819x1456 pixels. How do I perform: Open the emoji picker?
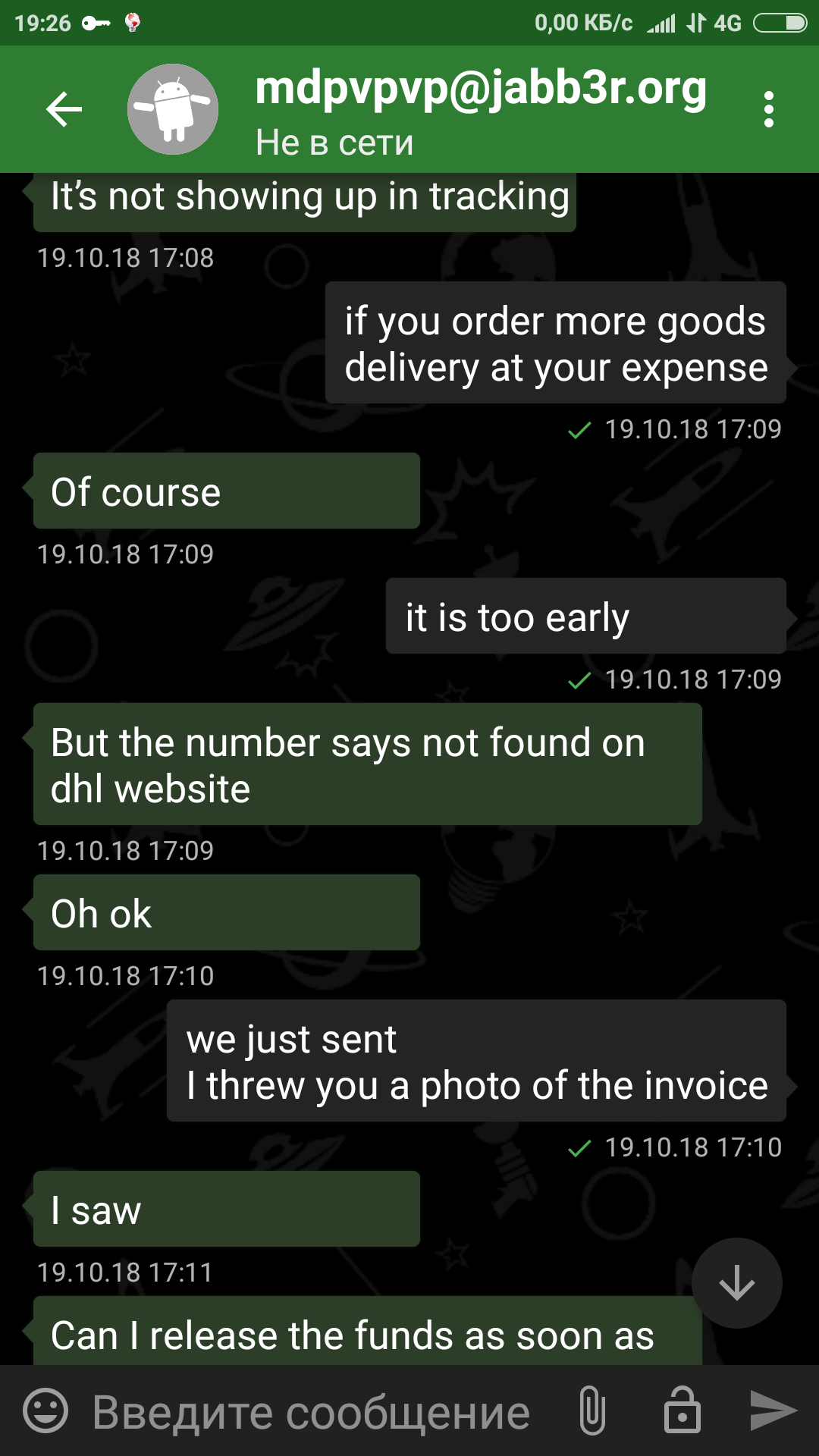[x=45, y=1410]
